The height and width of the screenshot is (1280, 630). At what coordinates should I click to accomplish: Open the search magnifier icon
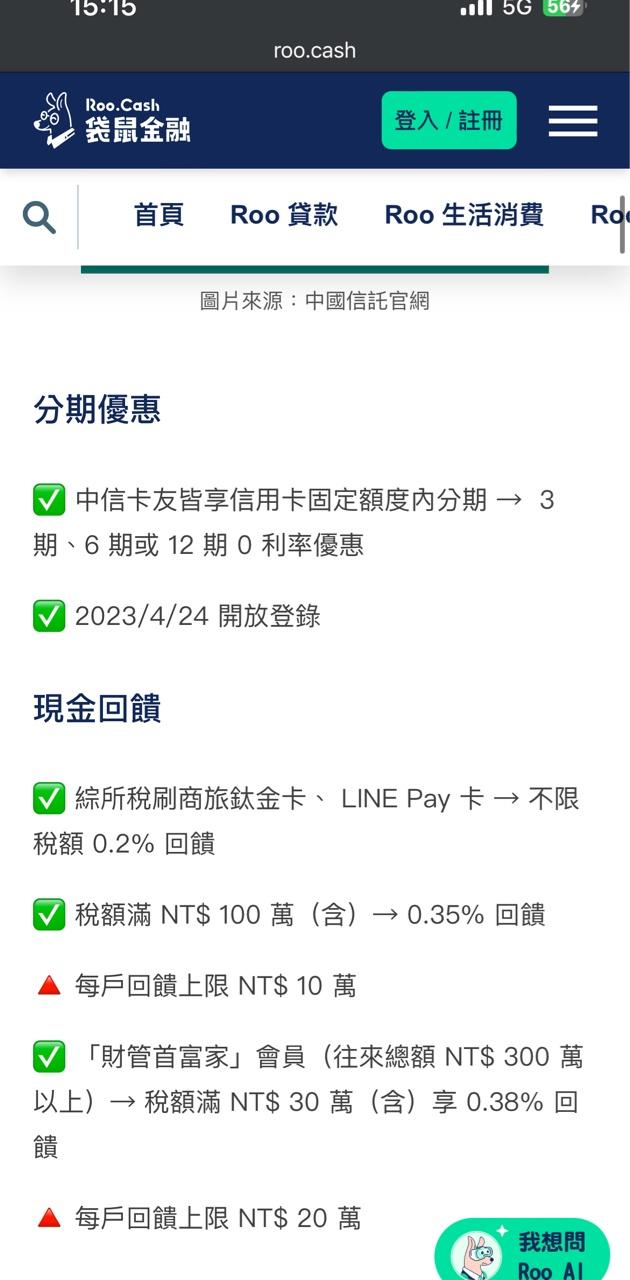pos(39,216)
